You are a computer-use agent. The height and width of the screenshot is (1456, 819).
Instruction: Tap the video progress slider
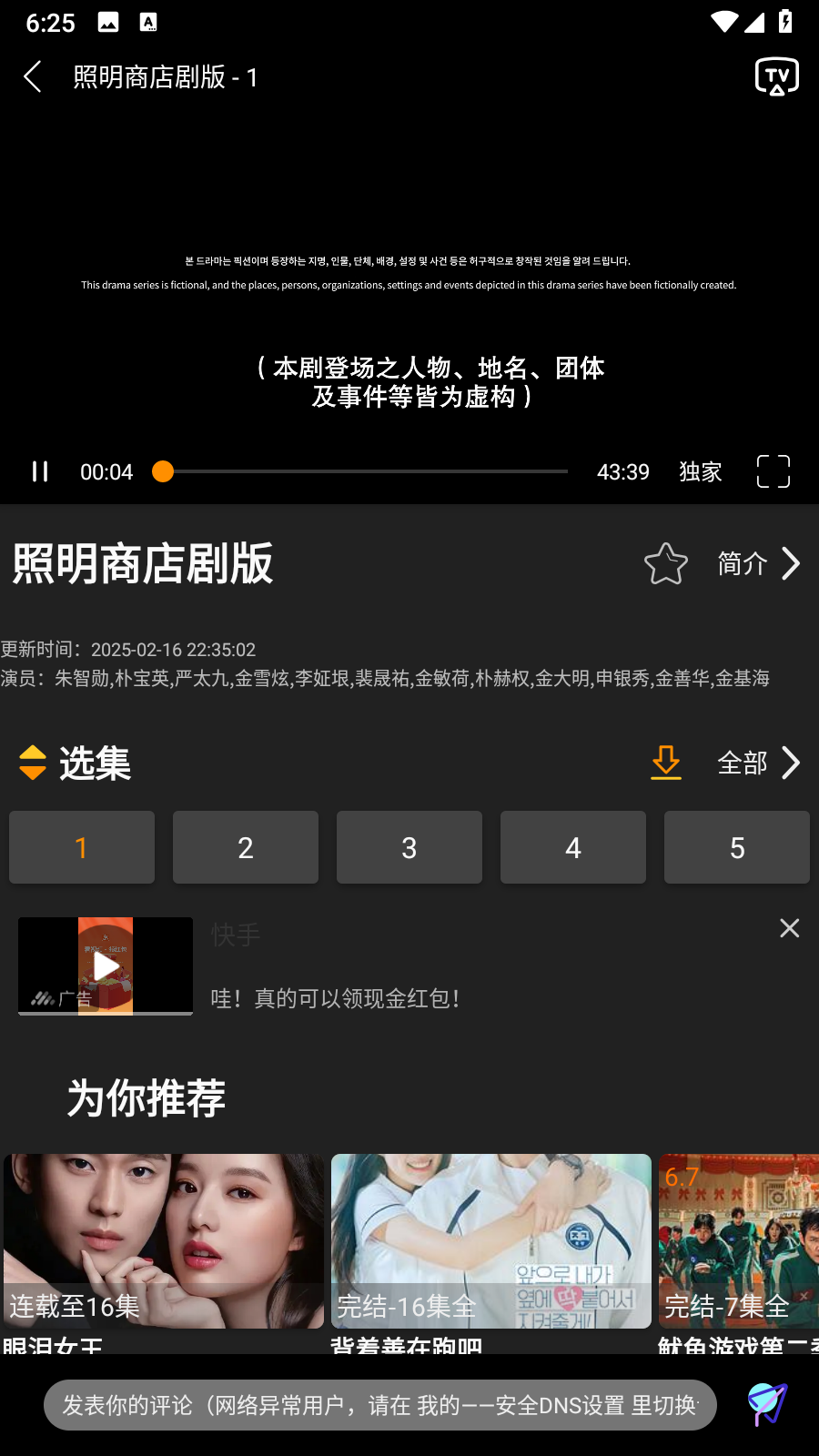coord(364,471)
